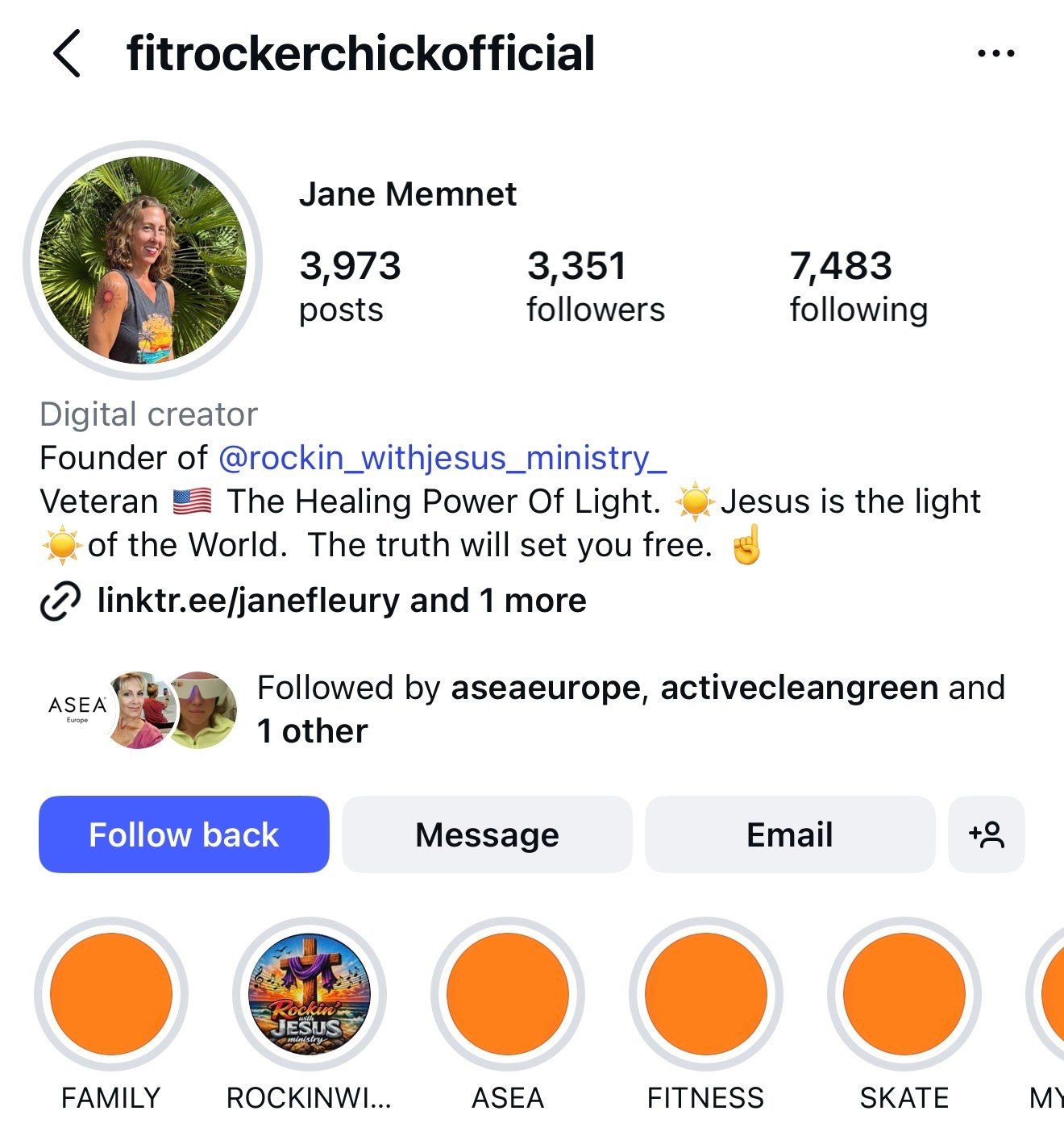The image size is (1064, 1140).
Task: Open the FITNESS story highlight
Action: [705, 994]
